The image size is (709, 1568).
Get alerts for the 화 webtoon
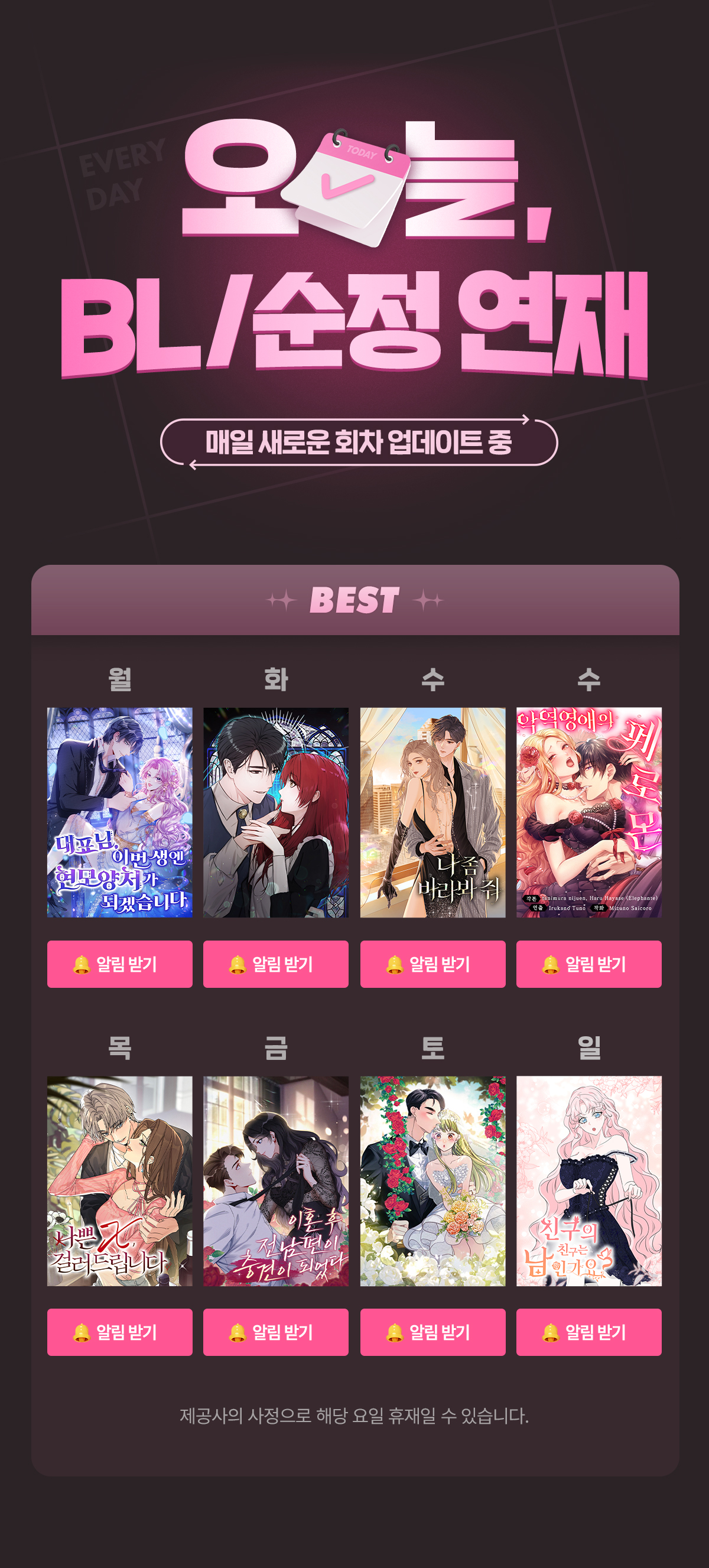(x=276, y=964)
